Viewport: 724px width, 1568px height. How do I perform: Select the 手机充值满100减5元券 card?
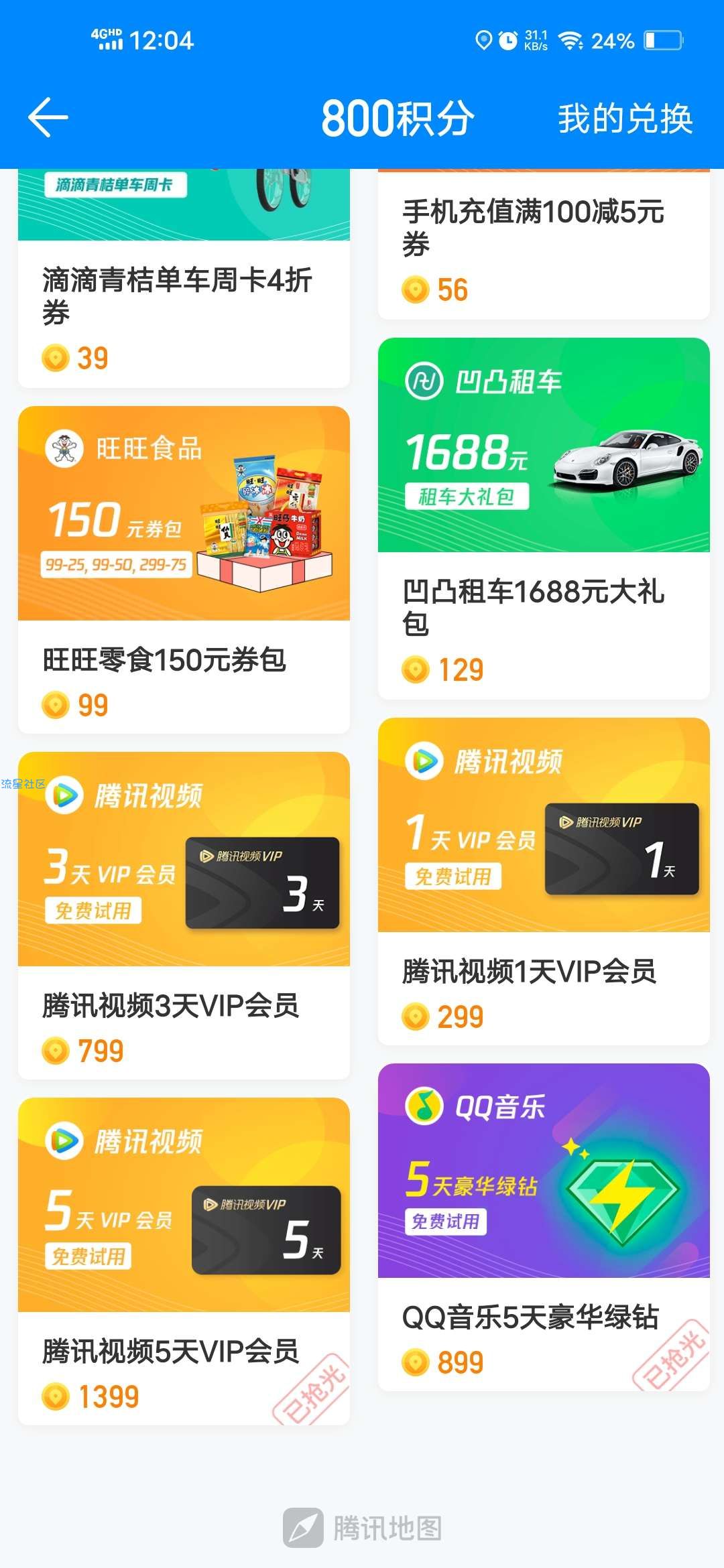coord(543,245)
